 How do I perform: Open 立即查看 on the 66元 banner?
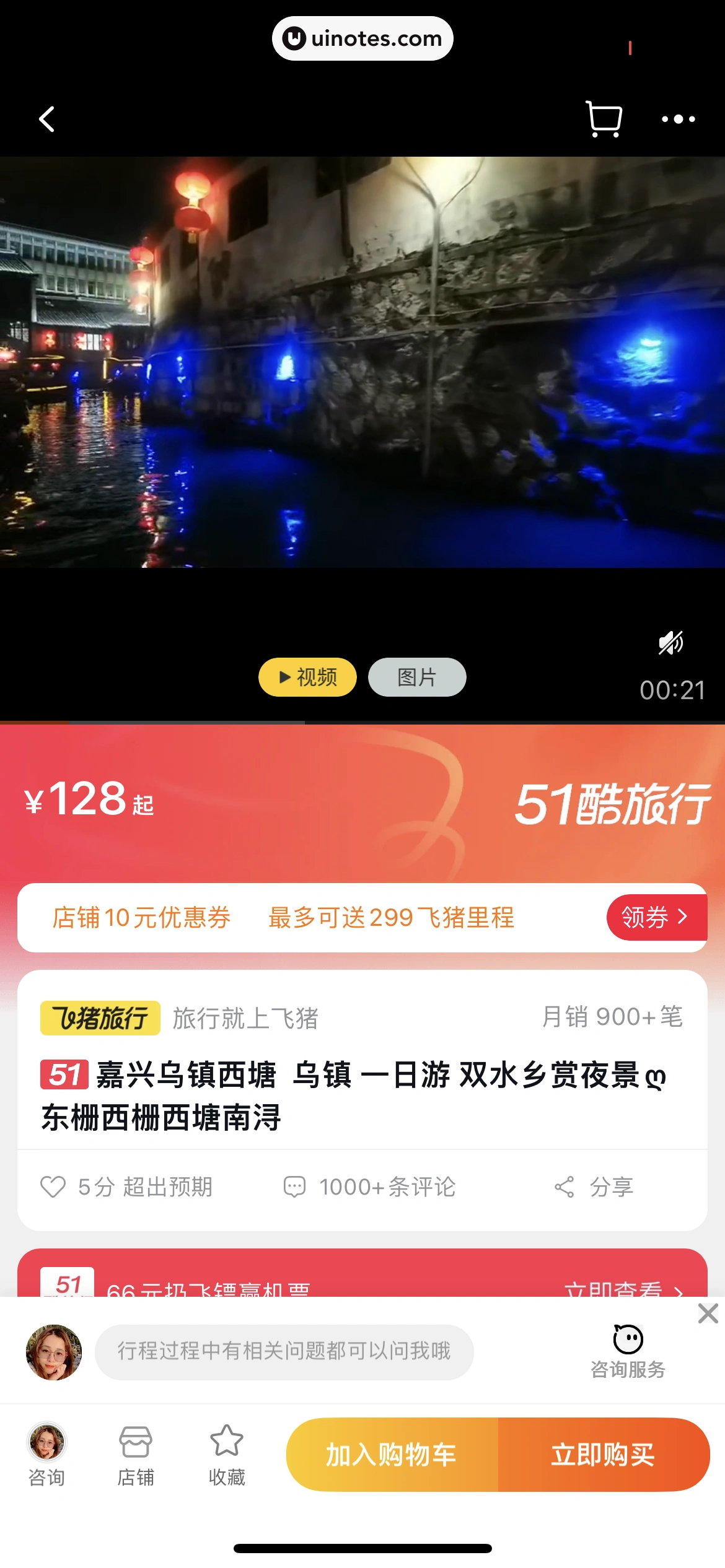click(623, 1287)
